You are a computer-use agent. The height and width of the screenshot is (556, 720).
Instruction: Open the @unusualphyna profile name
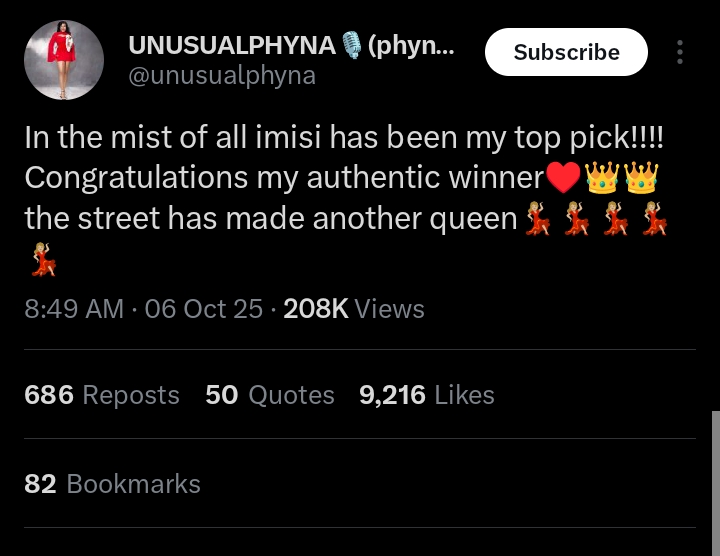tap(222, 76)
